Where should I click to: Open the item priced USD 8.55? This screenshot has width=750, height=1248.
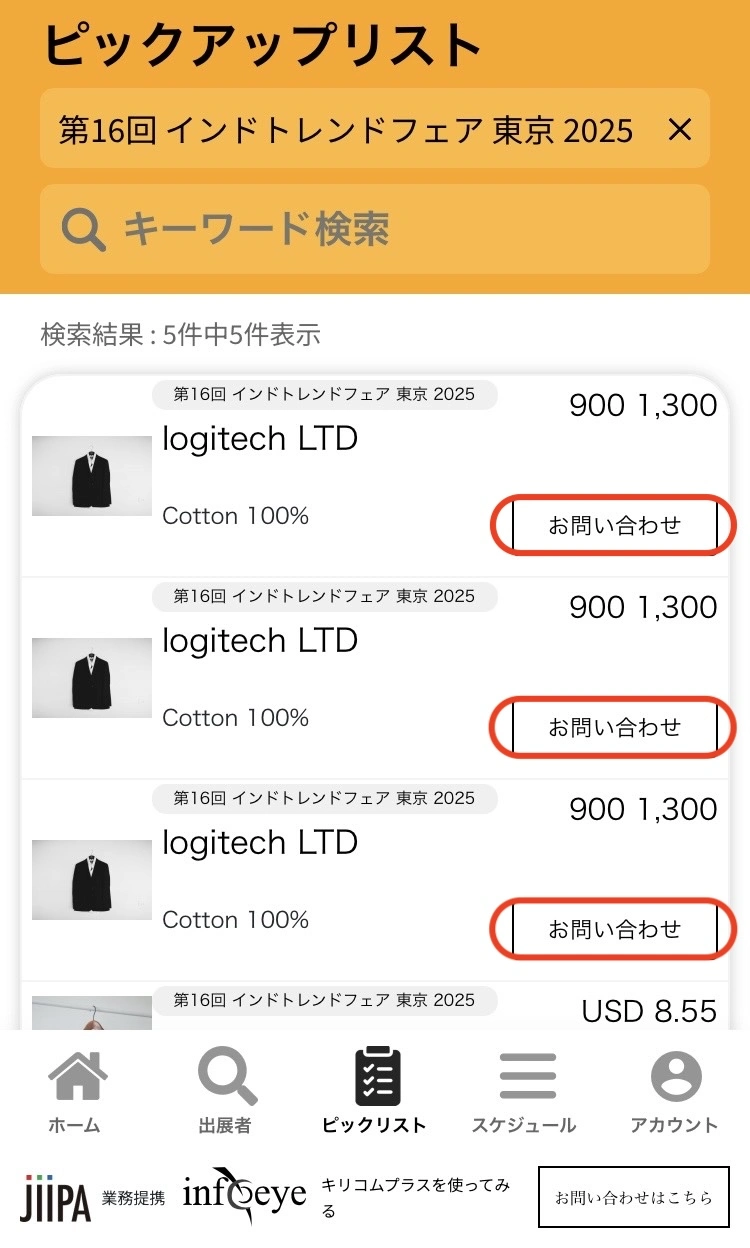[x=375, y=1006]
